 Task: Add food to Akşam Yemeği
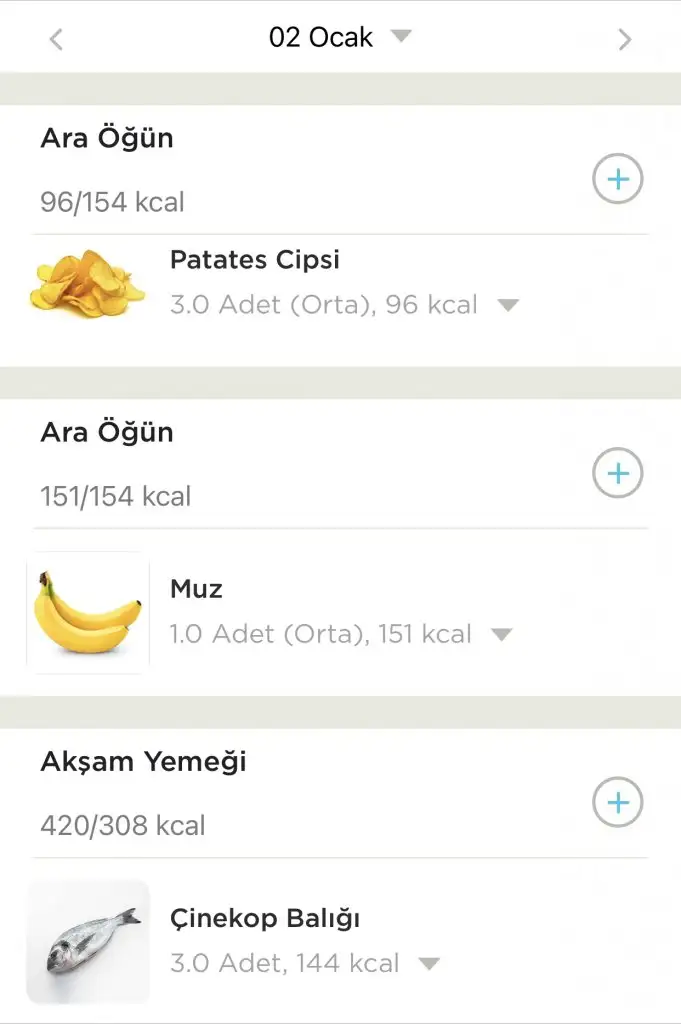[618, 802]
